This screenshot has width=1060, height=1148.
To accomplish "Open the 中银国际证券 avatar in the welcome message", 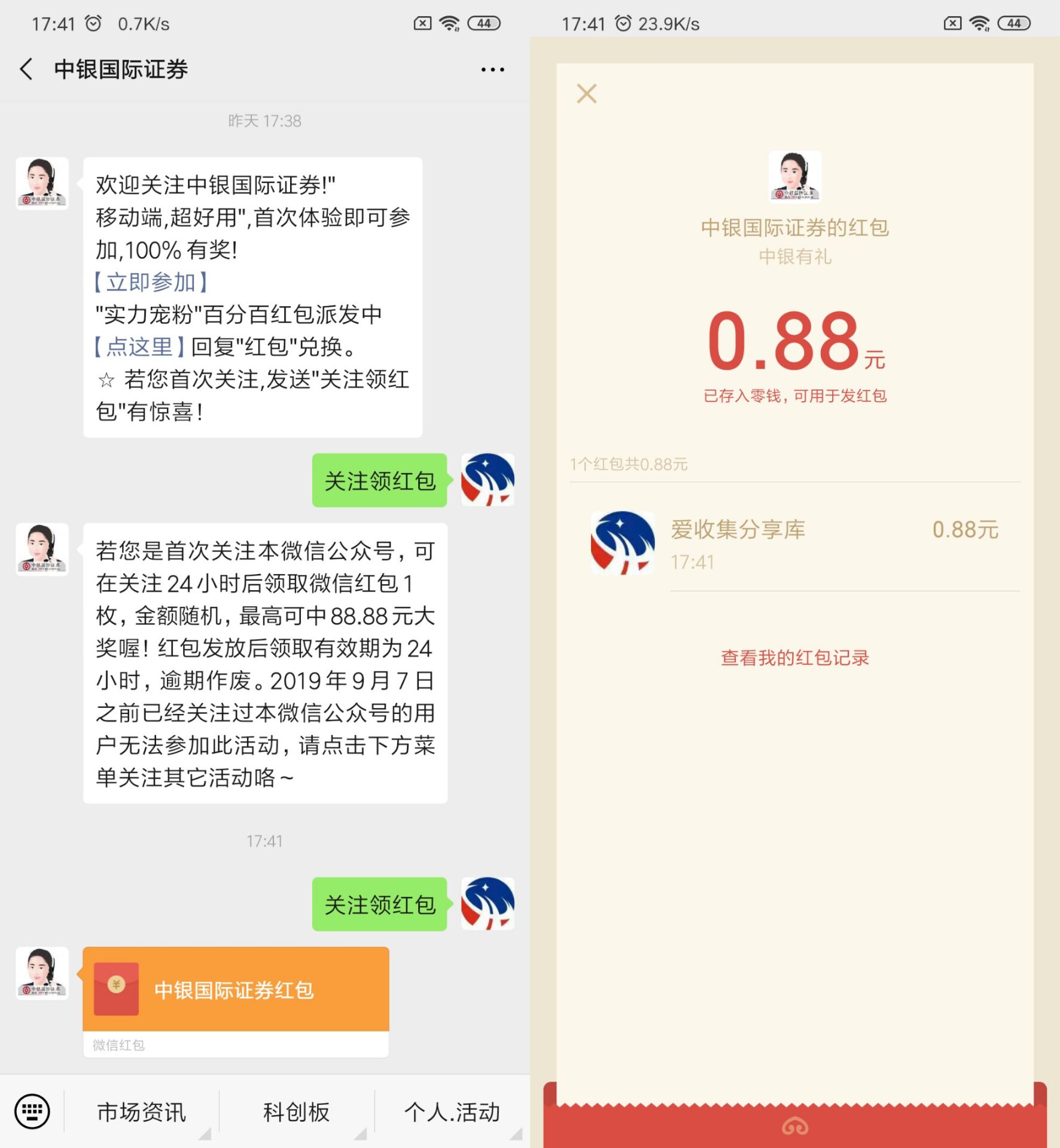I will (x=42, y=184).
